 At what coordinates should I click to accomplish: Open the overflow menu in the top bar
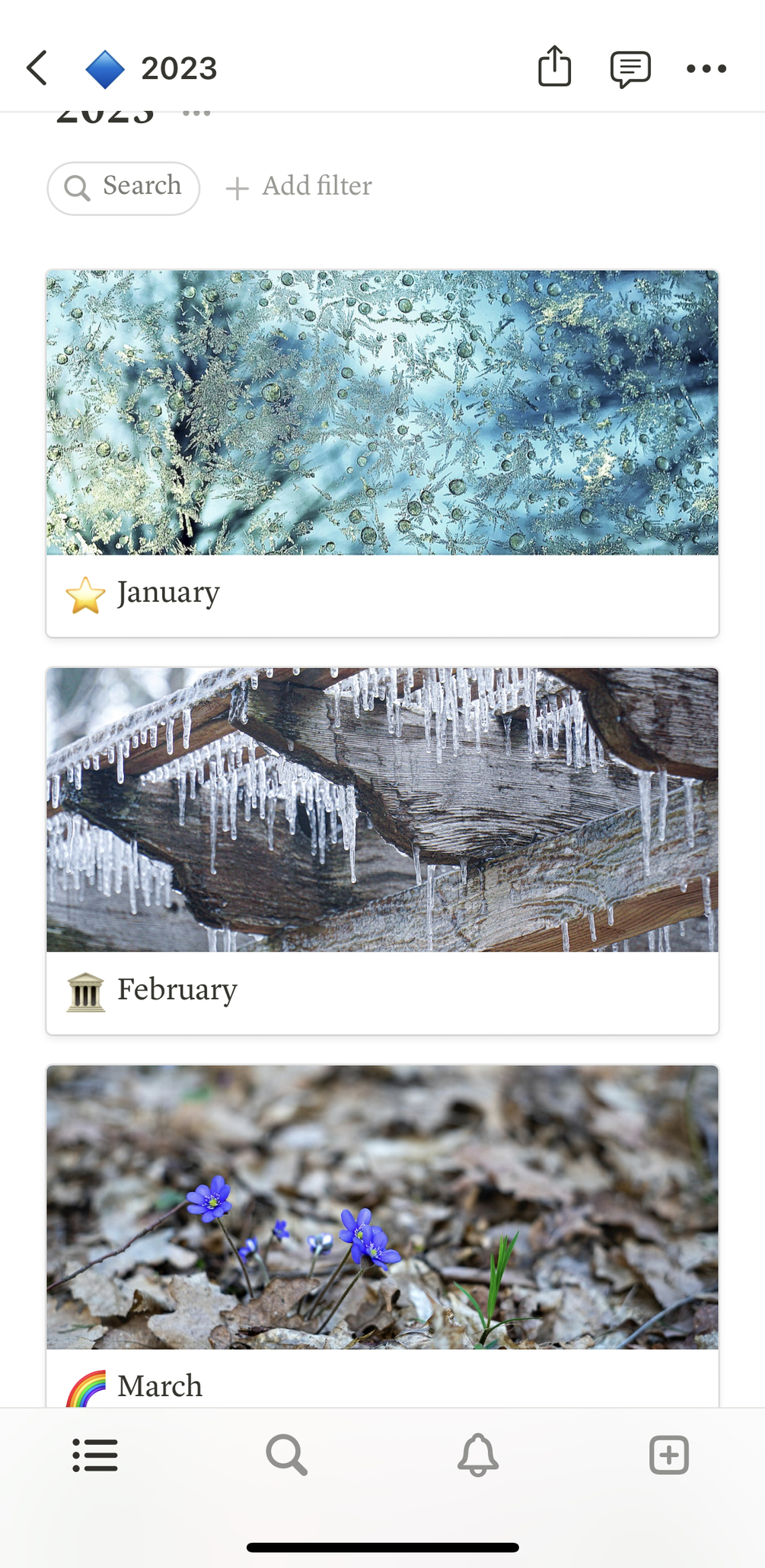coord(706,68)
